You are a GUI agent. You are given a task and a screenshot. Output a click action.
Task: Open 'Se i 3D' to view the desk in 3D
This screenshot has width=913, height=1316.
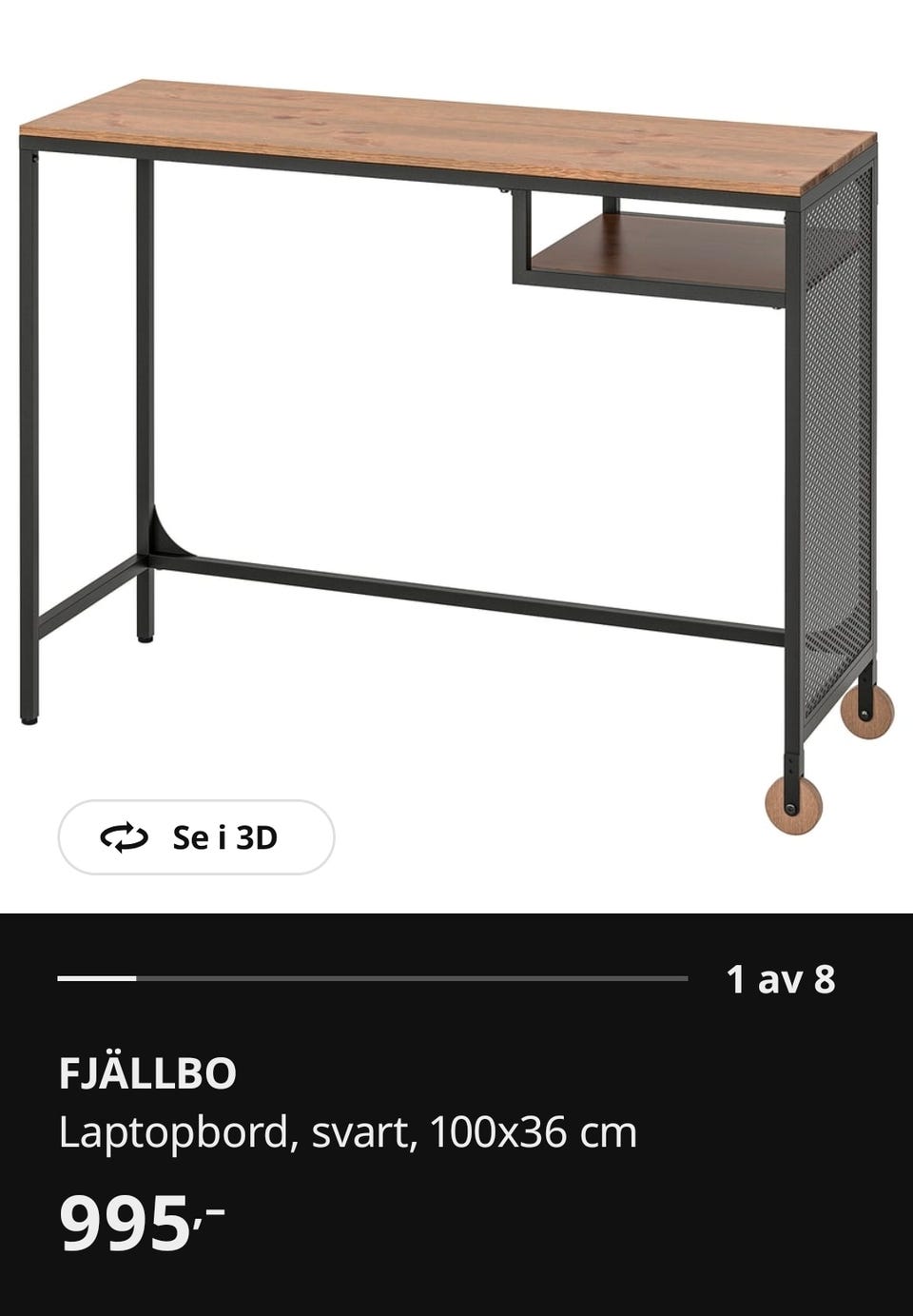pos(197,838)
